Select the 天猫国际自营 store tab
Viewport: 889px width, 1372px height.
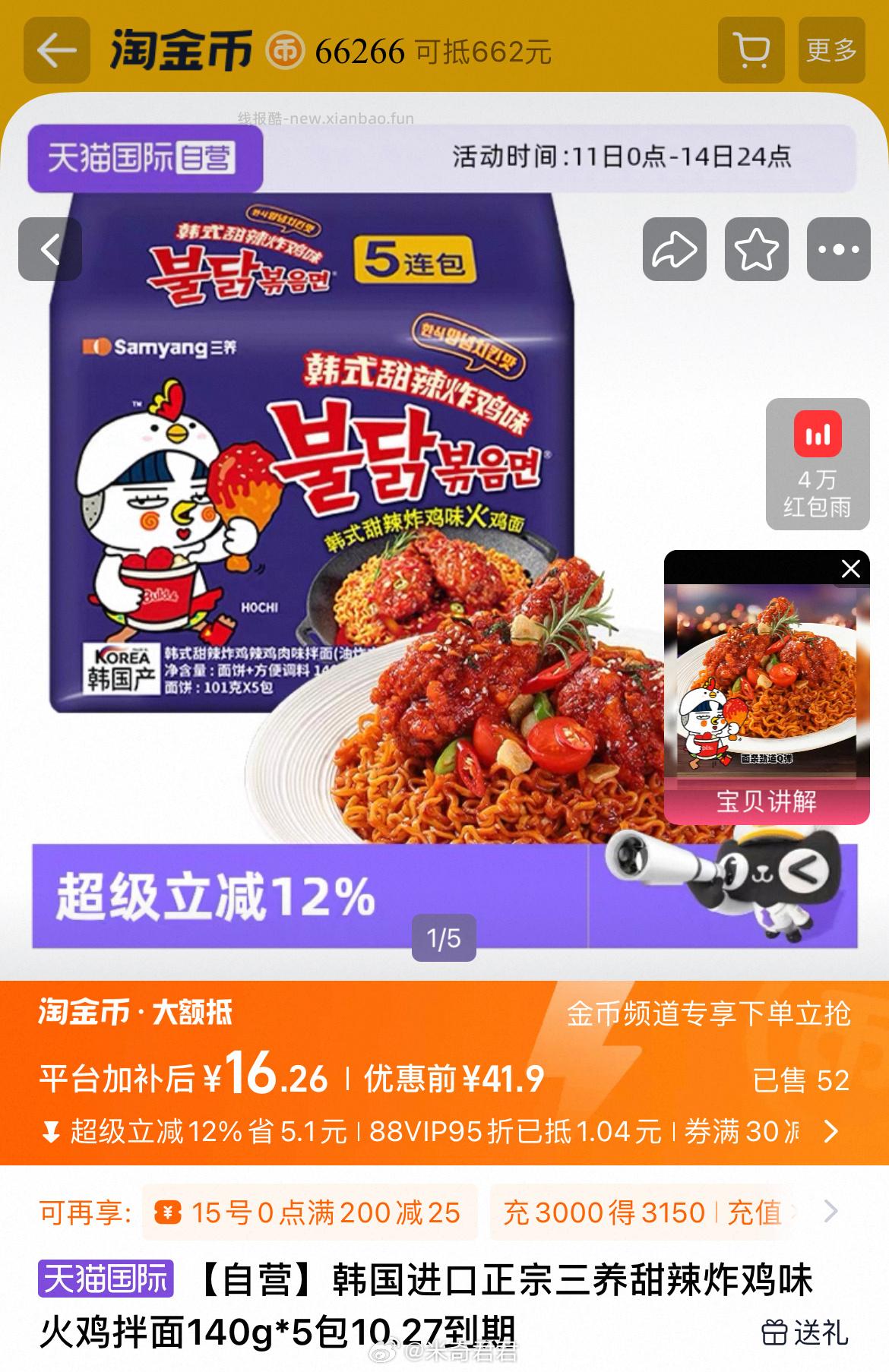[x=144, y=158]
